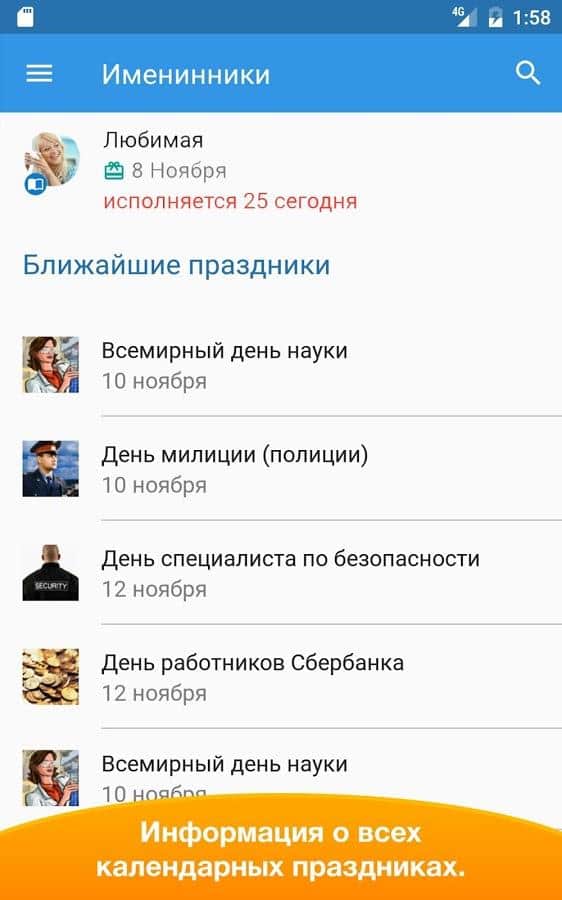562x900 pixels.
Task: View День специалиста по безопасности
Action: tap(281, 573)
